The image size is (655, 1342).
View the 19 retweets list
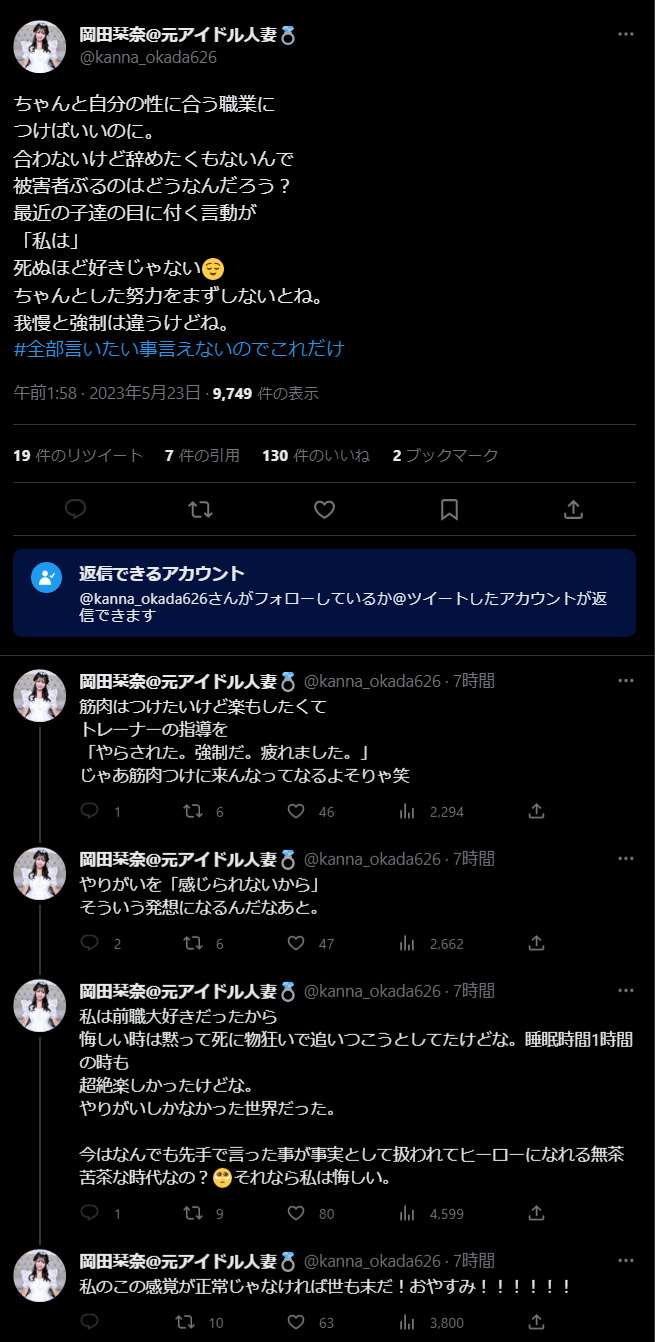coord(78,455)
